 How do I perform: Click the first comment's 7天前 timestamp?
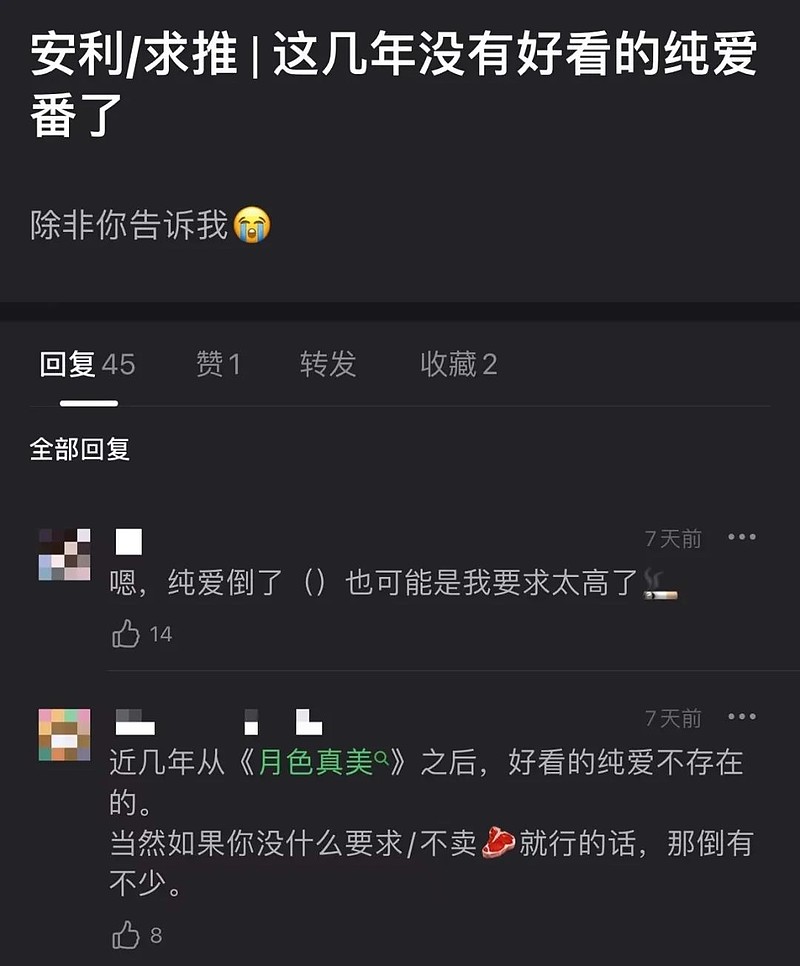click(673, 538)
